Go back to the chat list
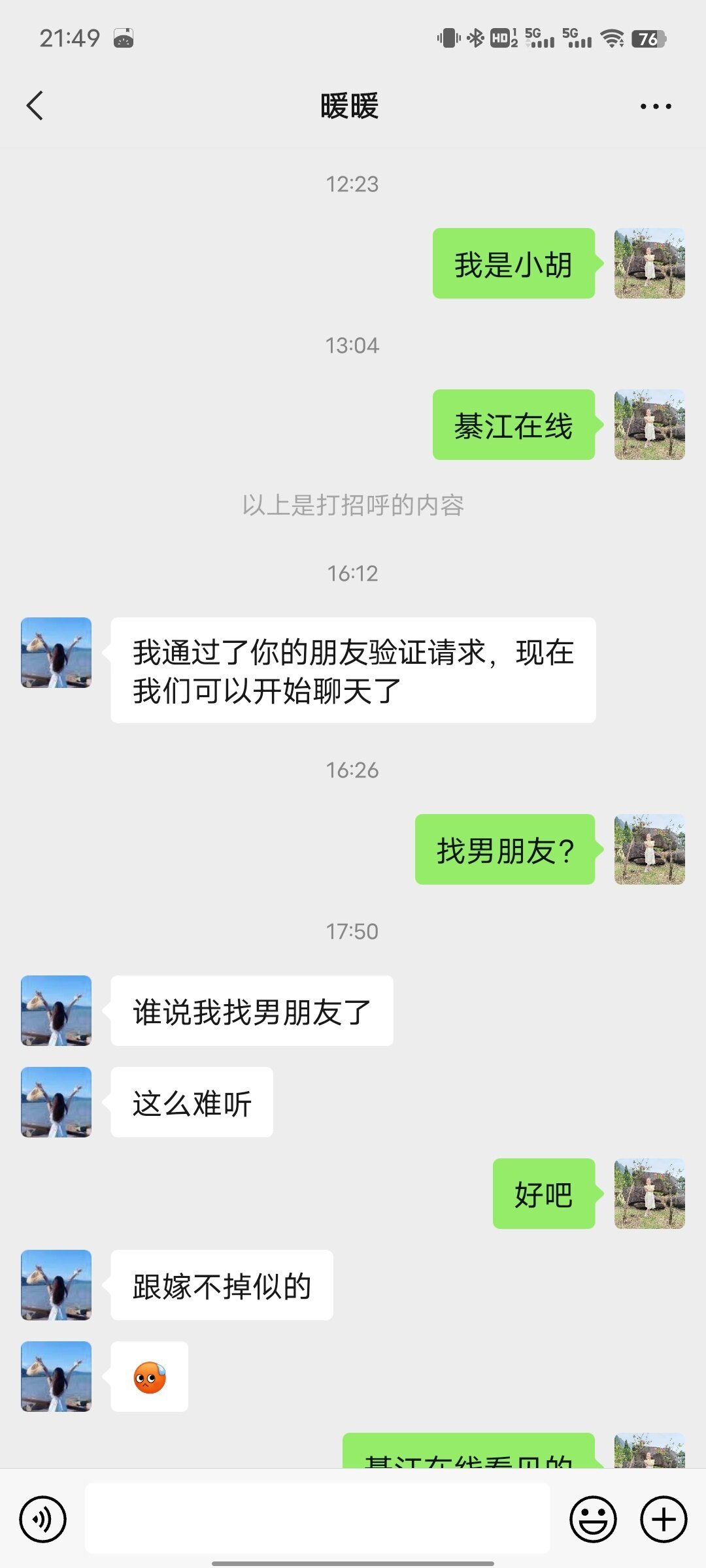 35,106
